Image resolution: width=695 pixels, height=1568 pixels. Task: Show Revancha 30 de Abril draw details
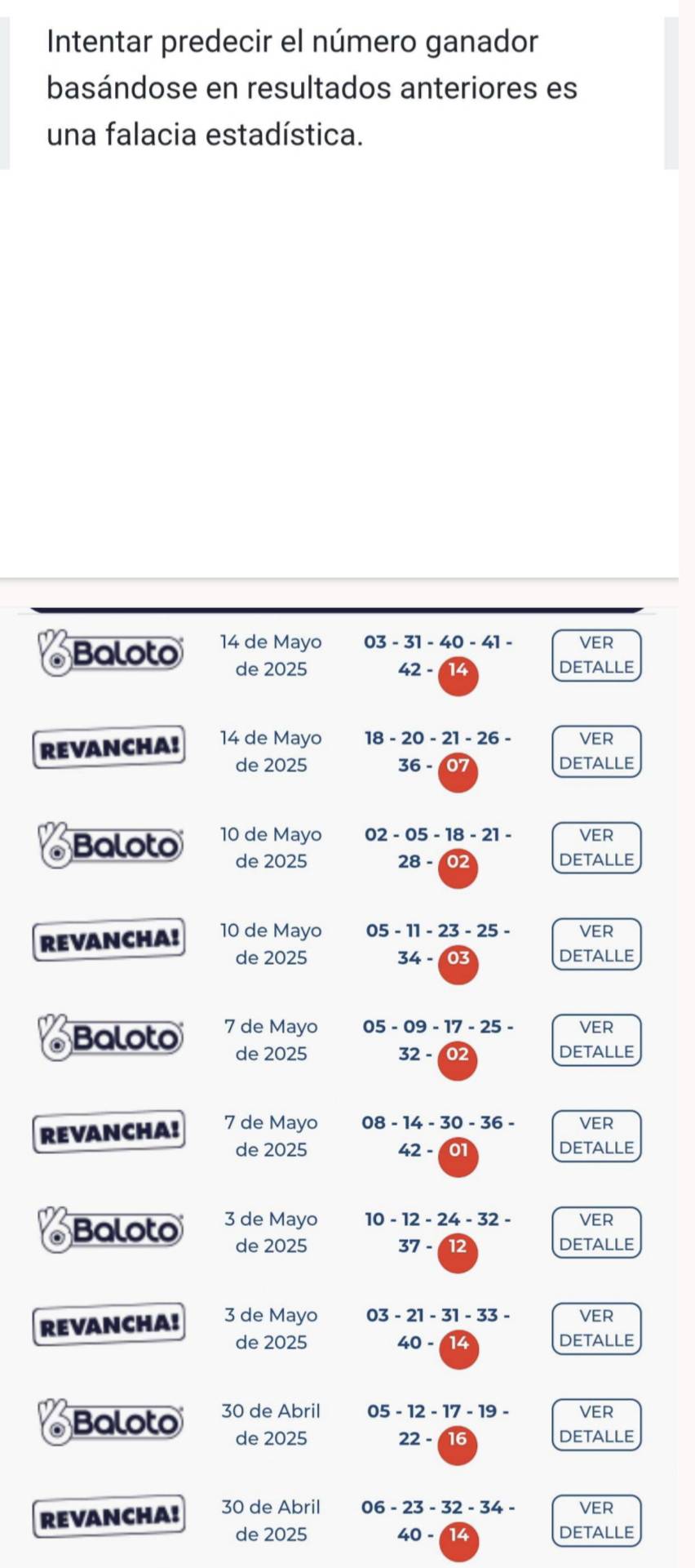pyautogui.click(x=596, y=1521)
